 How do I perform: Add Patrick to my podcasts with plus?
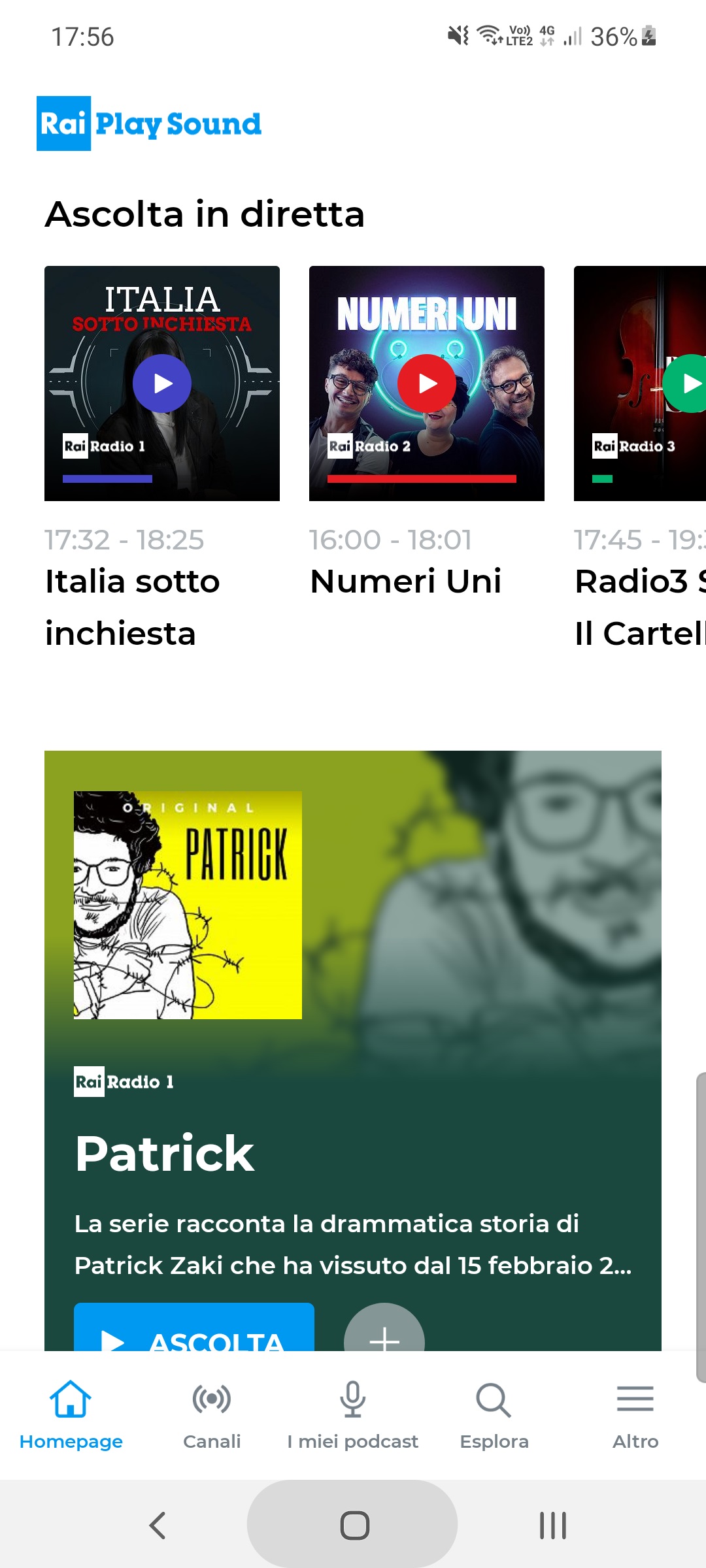coord(384,1331)
